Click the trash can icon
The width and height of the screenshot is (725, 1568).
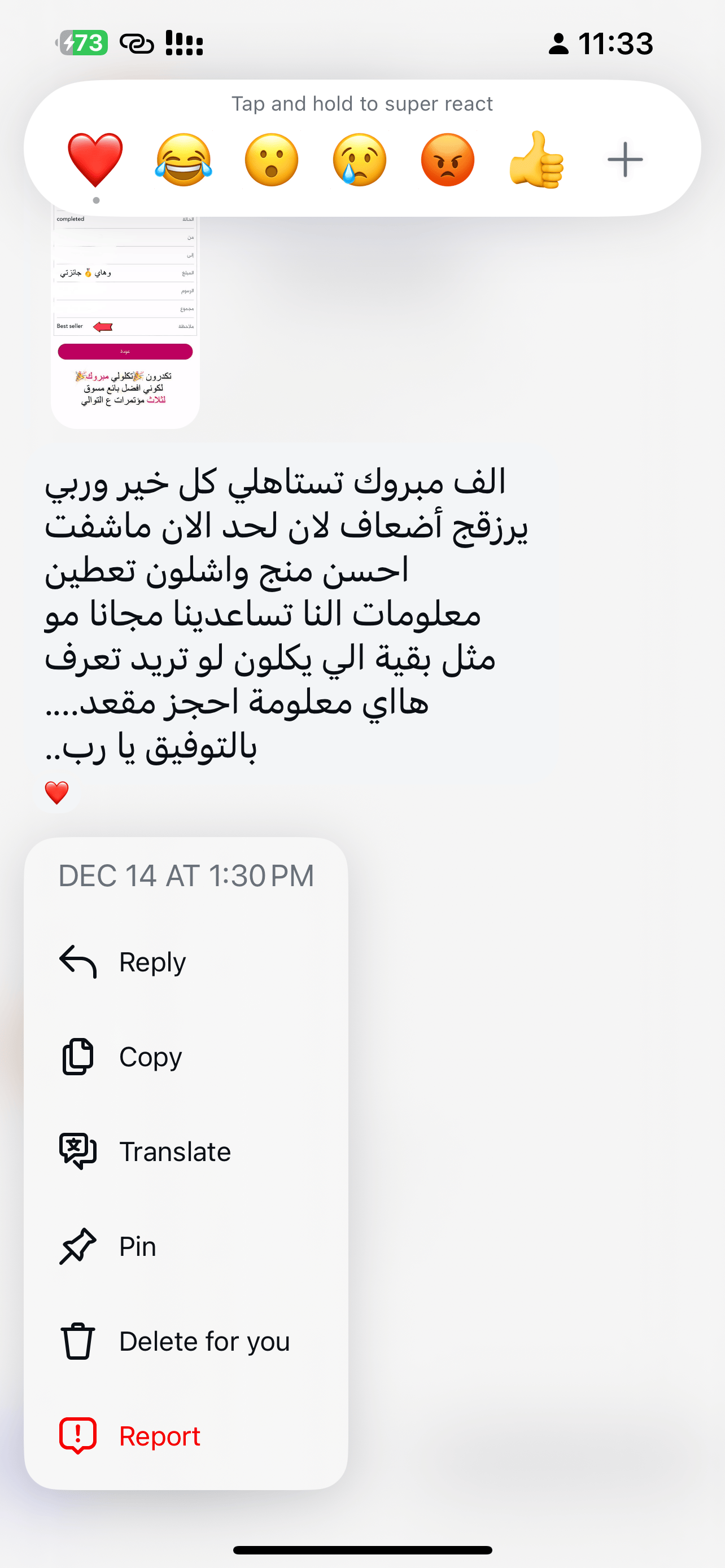78,1341
